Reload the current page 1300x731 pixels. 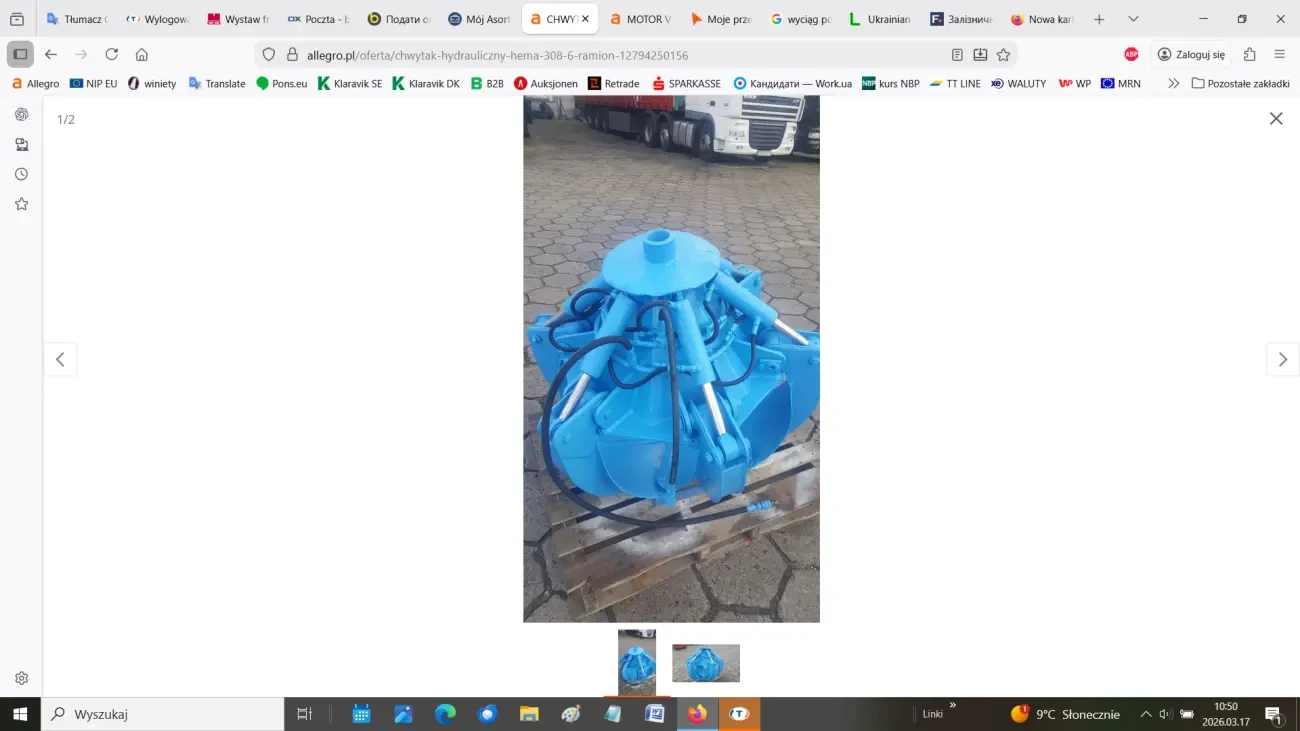(x=112, y=55)
